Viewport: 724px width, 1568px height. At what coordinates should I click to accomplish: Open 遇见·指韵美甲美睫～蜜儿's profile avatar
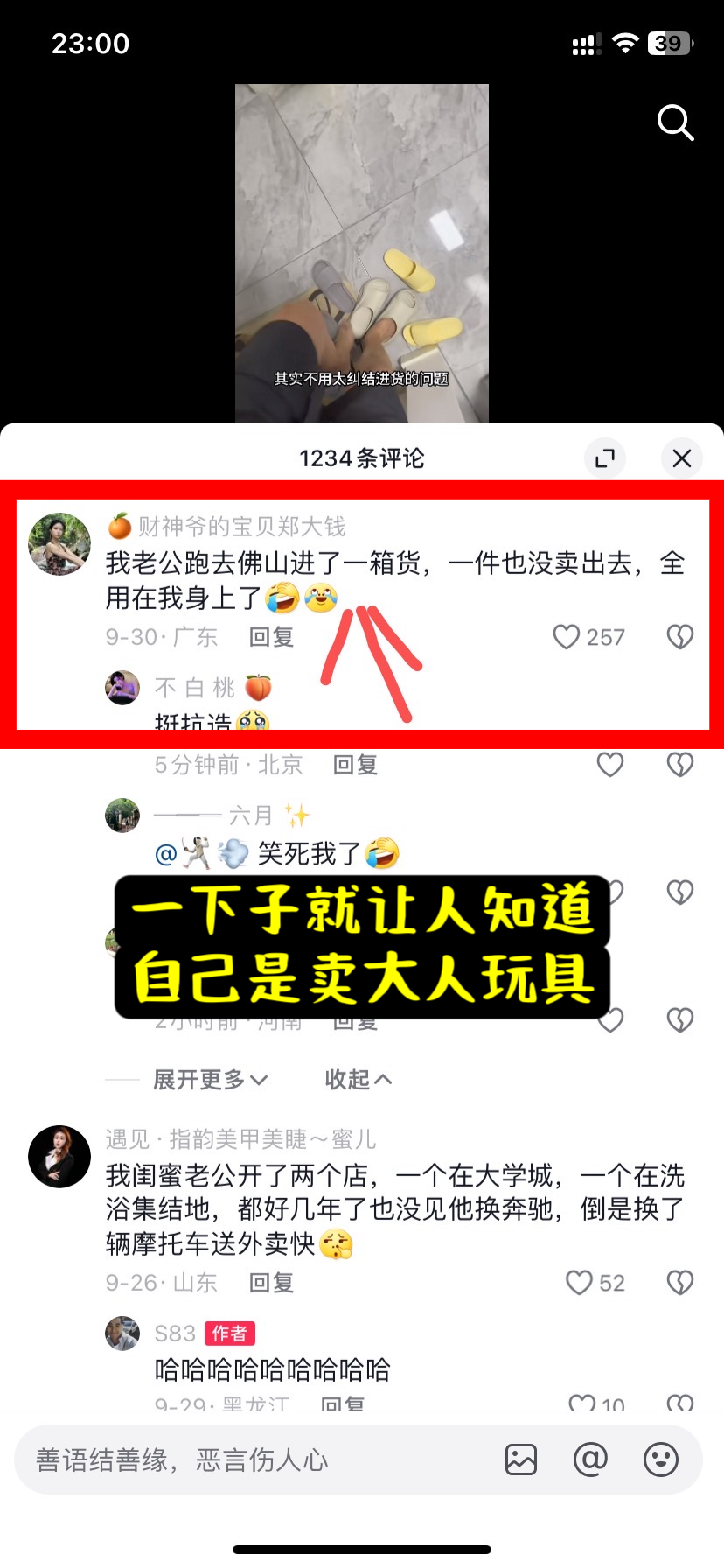[59, 1156]
